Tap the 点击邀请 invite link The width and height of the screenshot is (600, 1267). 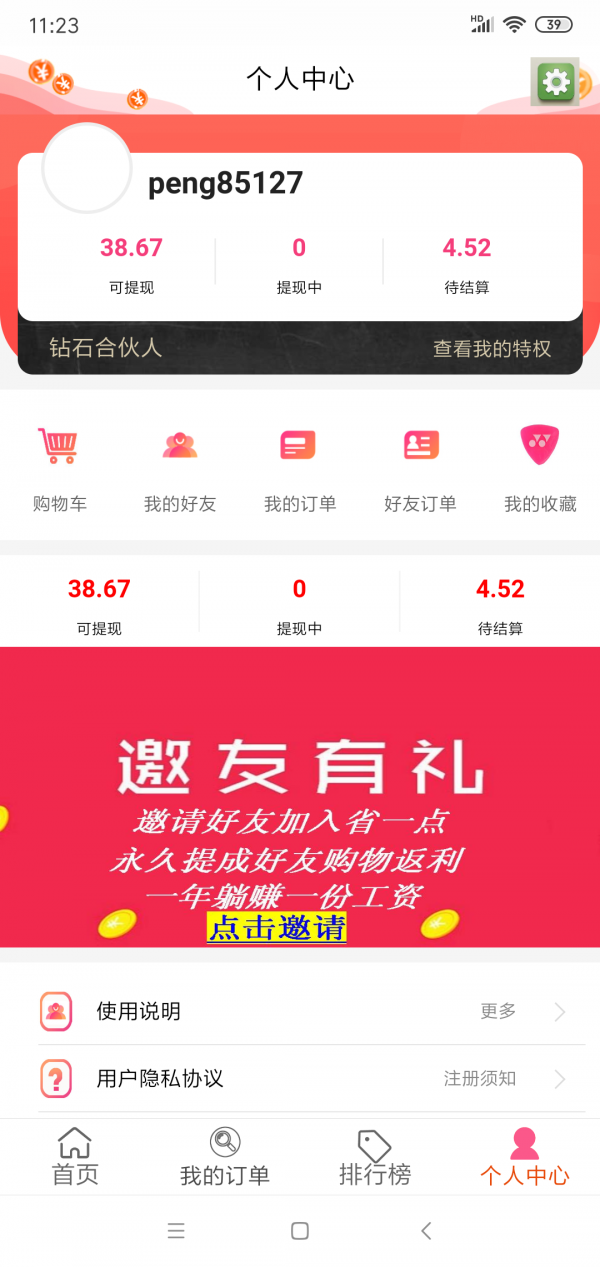pyautogui.click(x=276, y=927)
